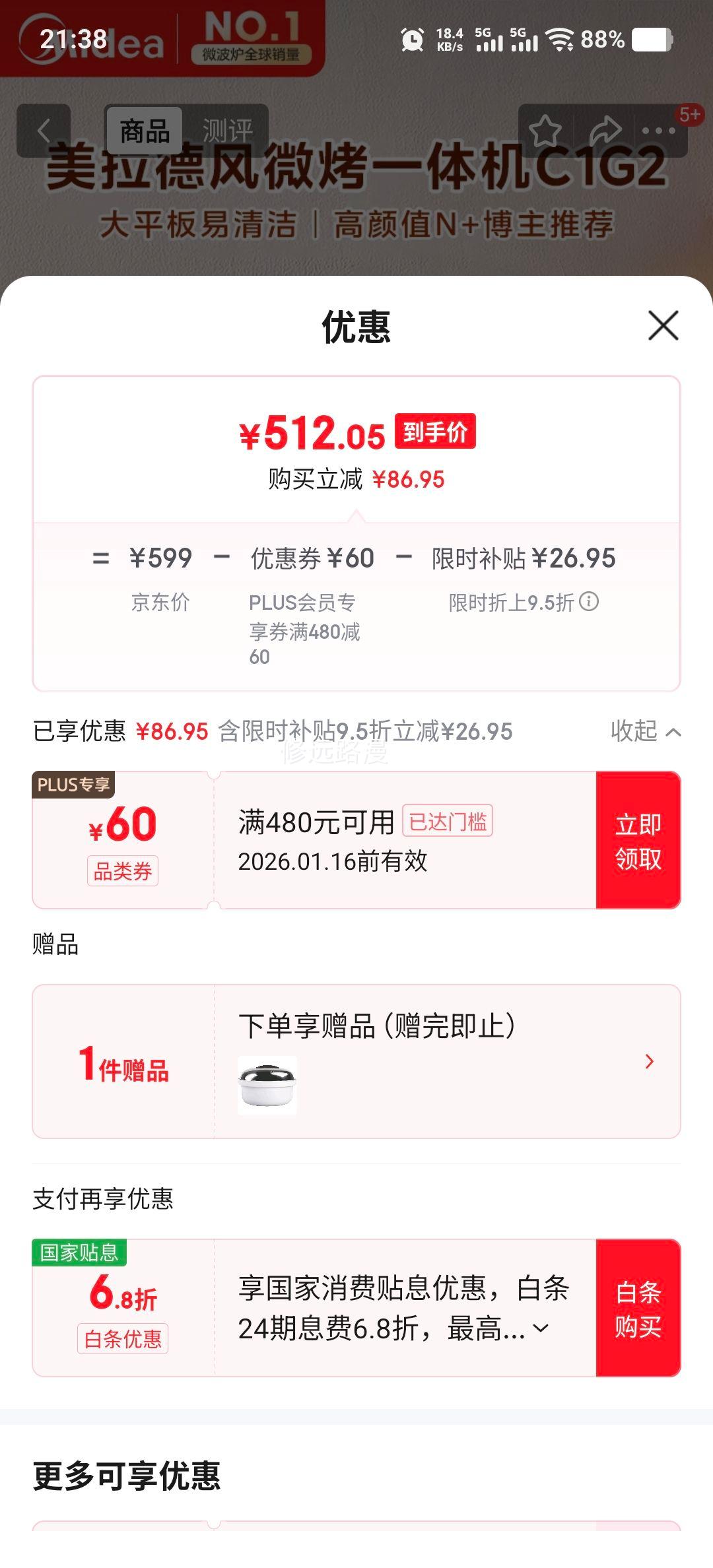The height and width of the screenshot is (1568, 713).
Task: Tap the 5+ notification badge at top right
Action: pos(690,114)
